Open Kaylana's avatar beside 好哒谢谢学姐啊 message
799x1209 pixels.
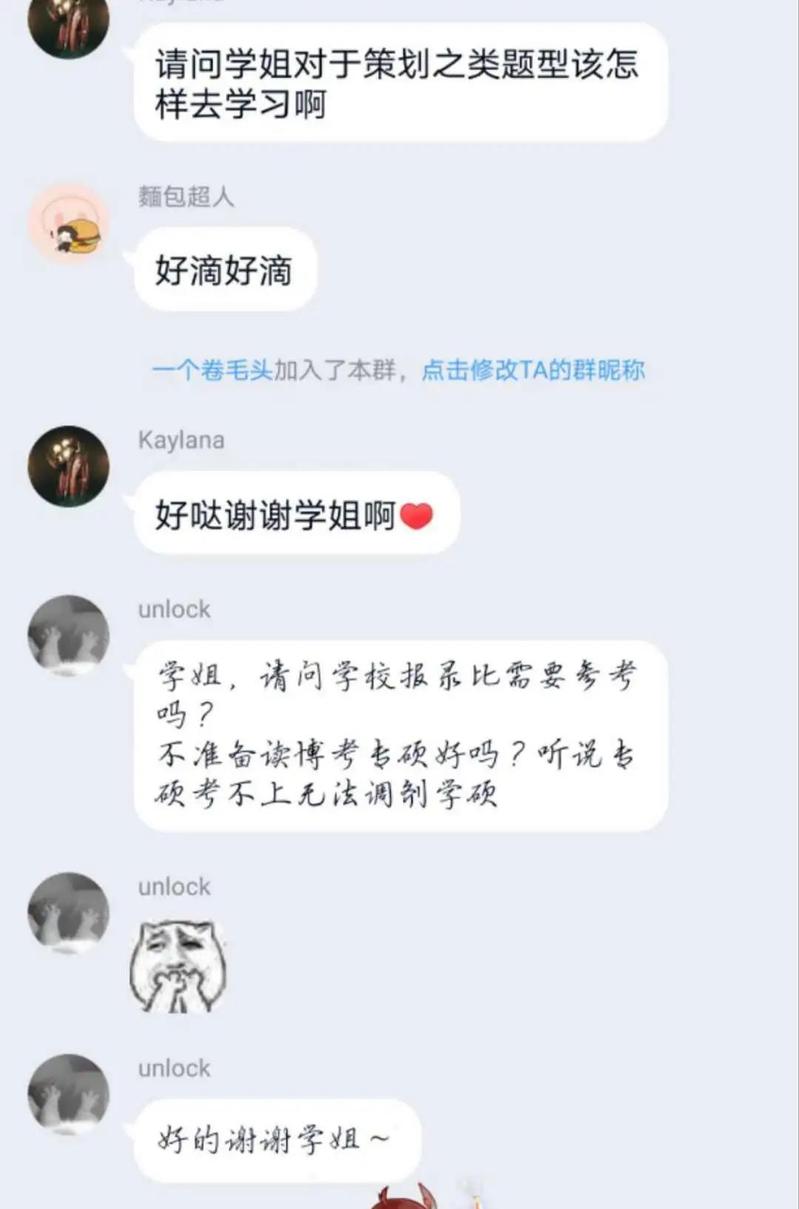tap(68, 466)
